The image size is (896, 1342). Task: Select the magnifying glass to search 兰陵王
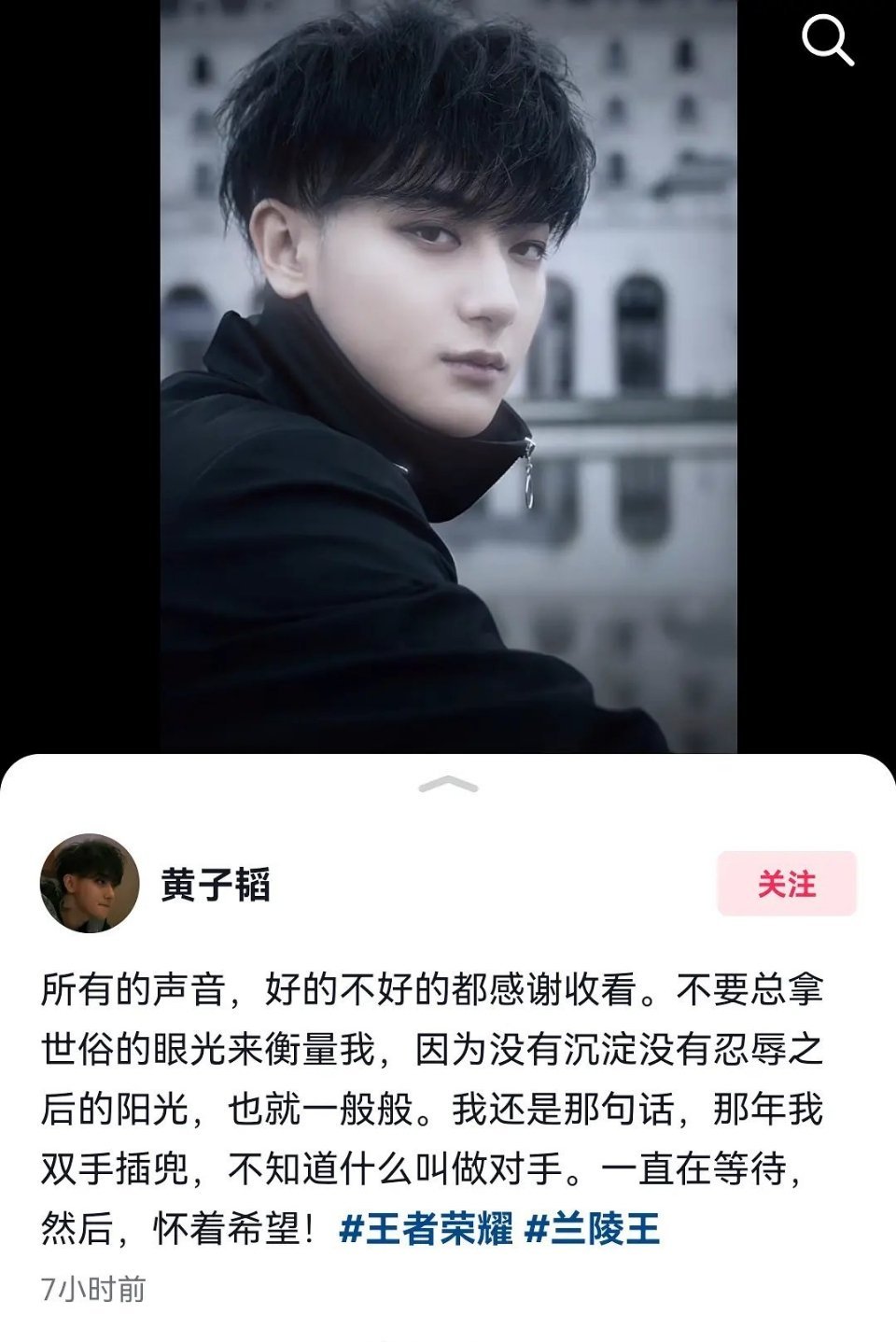point(827,39)
